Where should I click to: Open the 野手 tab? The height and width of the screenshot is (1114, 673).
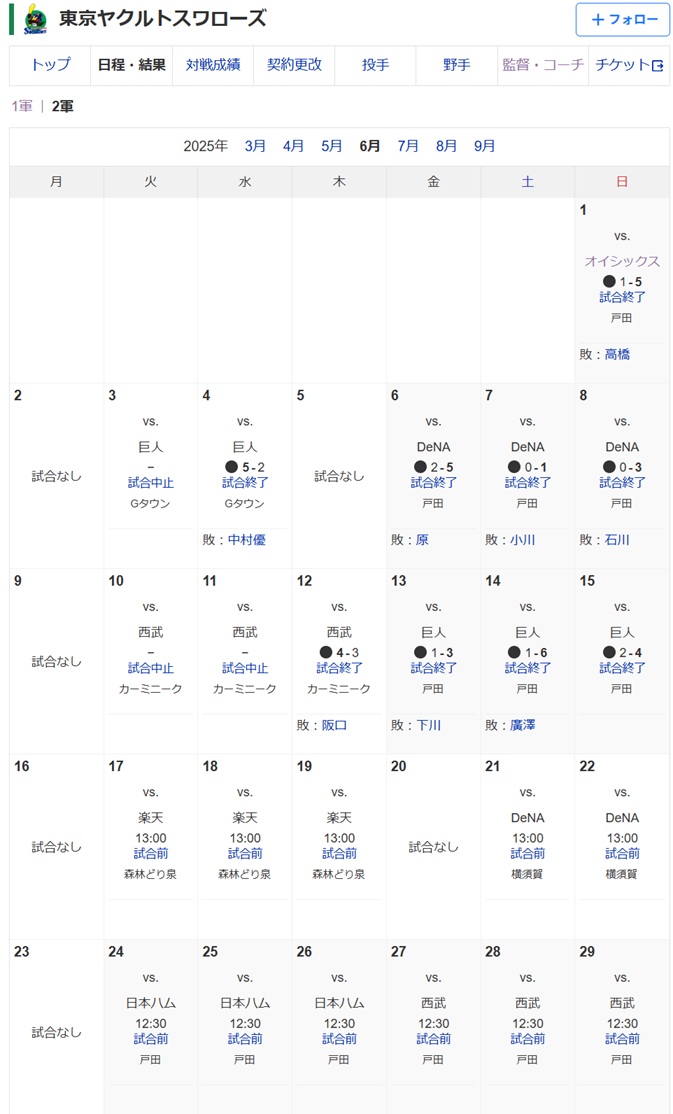[x=456, y=65]
